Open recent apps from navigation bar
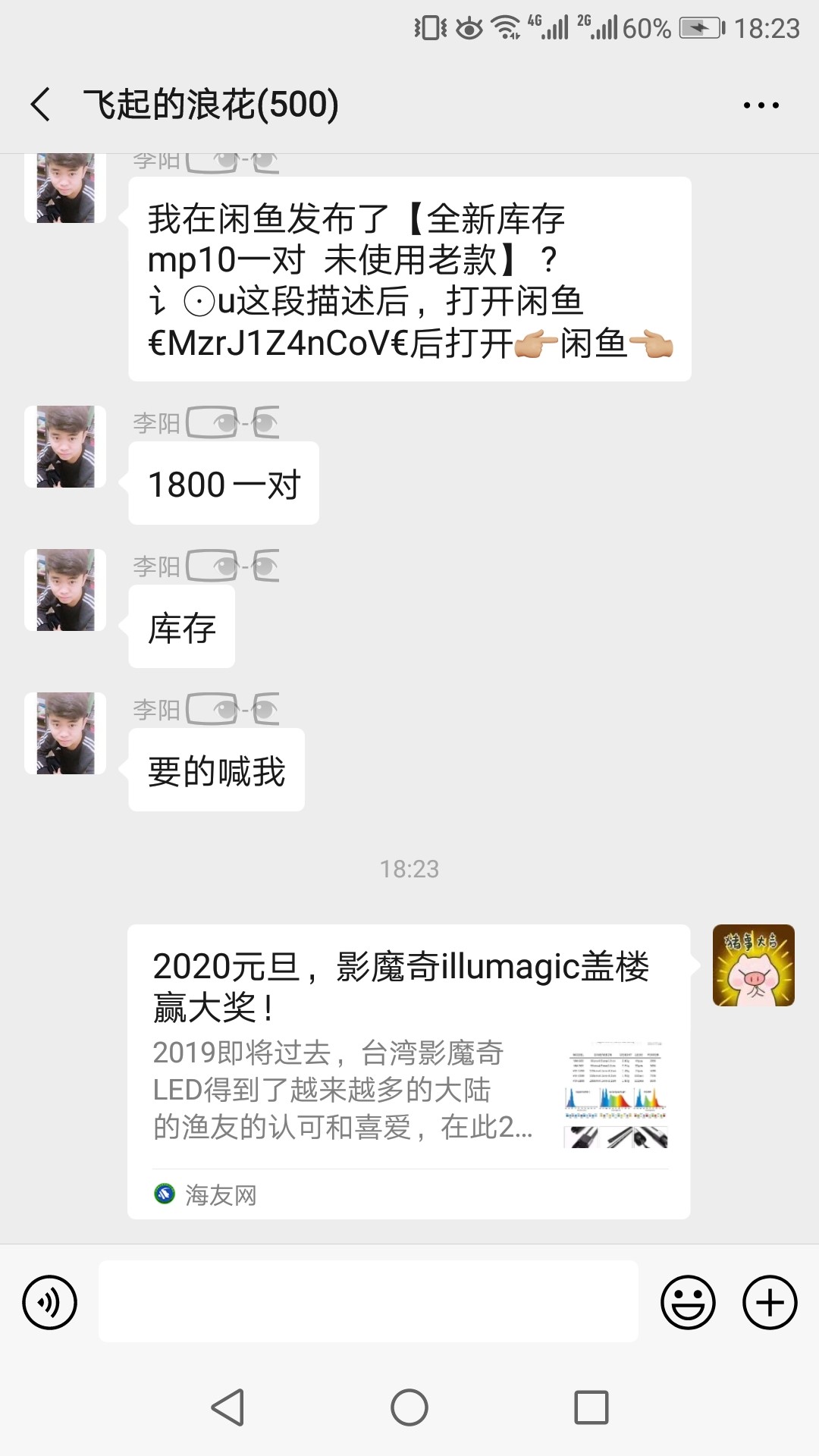Image resolution: width=819 pixels, height=1456 pixels. coord(591,1407)
